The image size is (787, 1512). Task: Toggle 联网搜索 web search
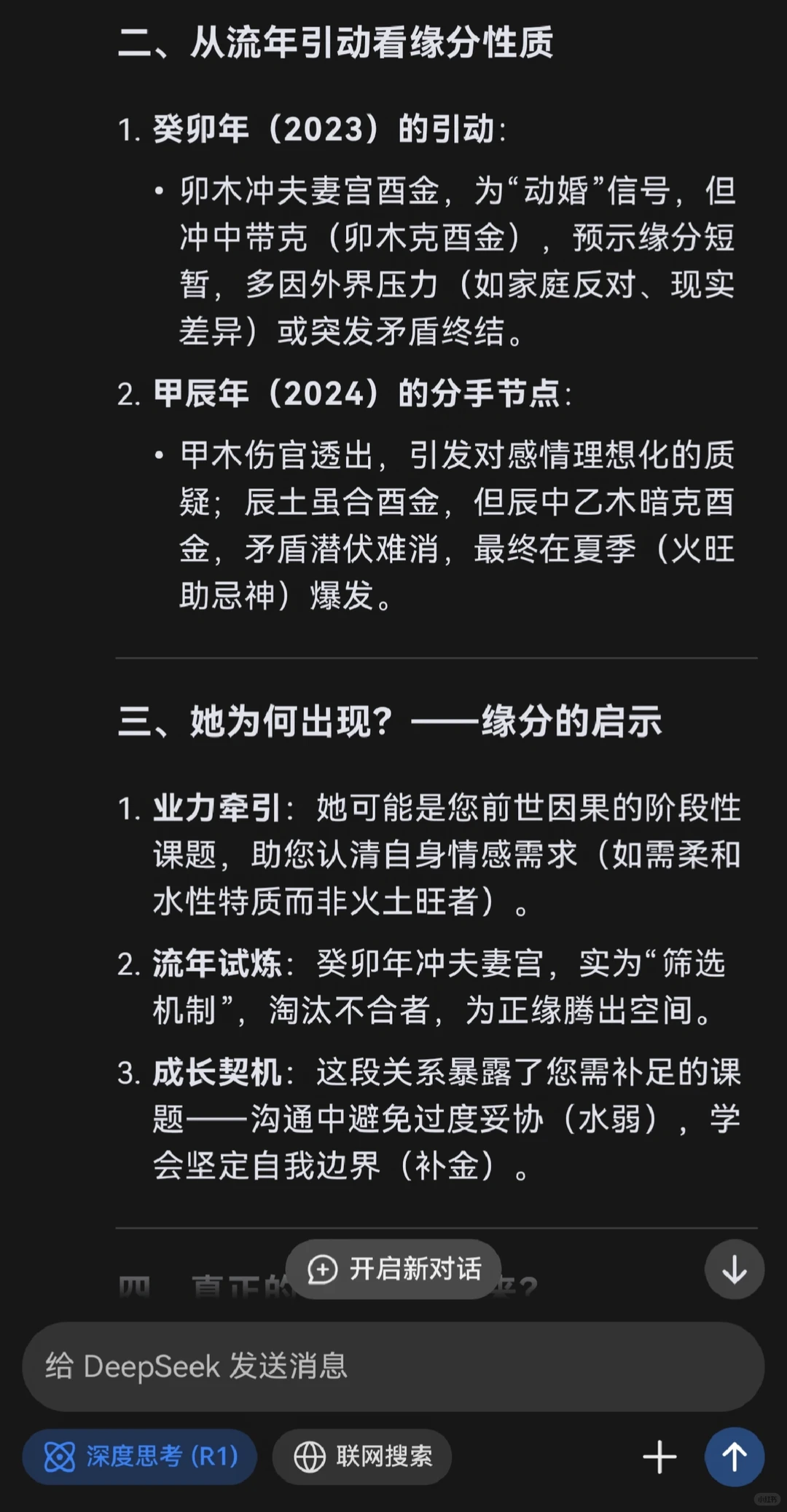(362, 1457)
